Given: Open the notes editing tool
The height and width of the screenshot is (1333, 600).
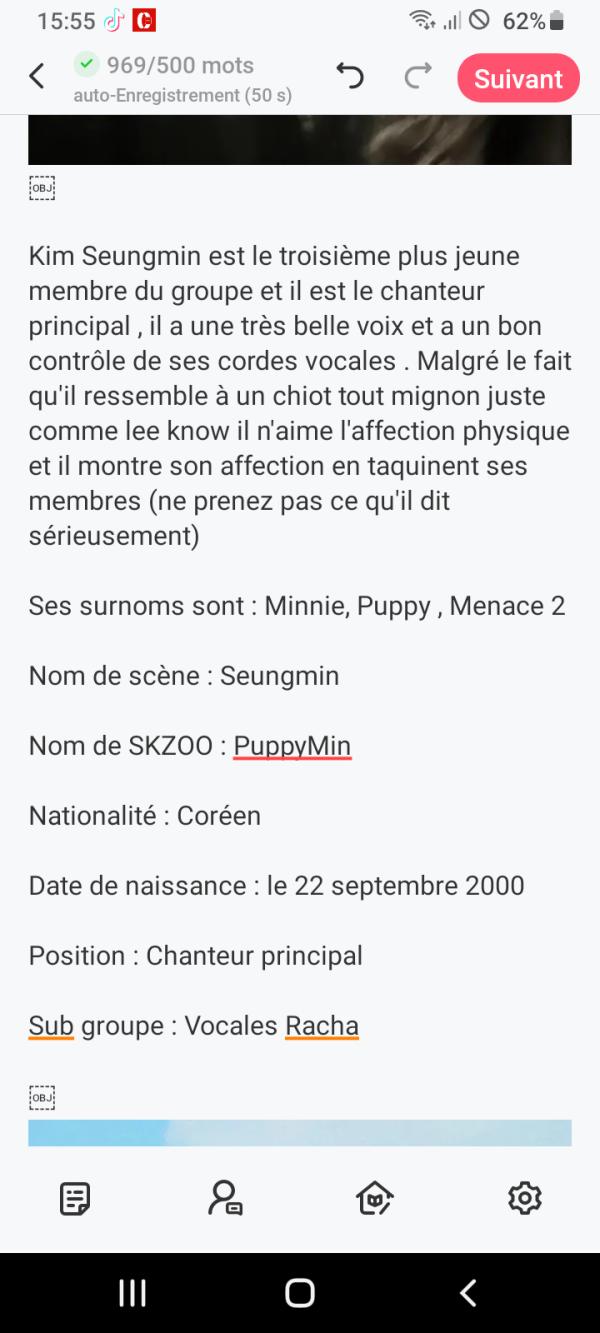Looking at the screenshot, I should click(75, 1197).
